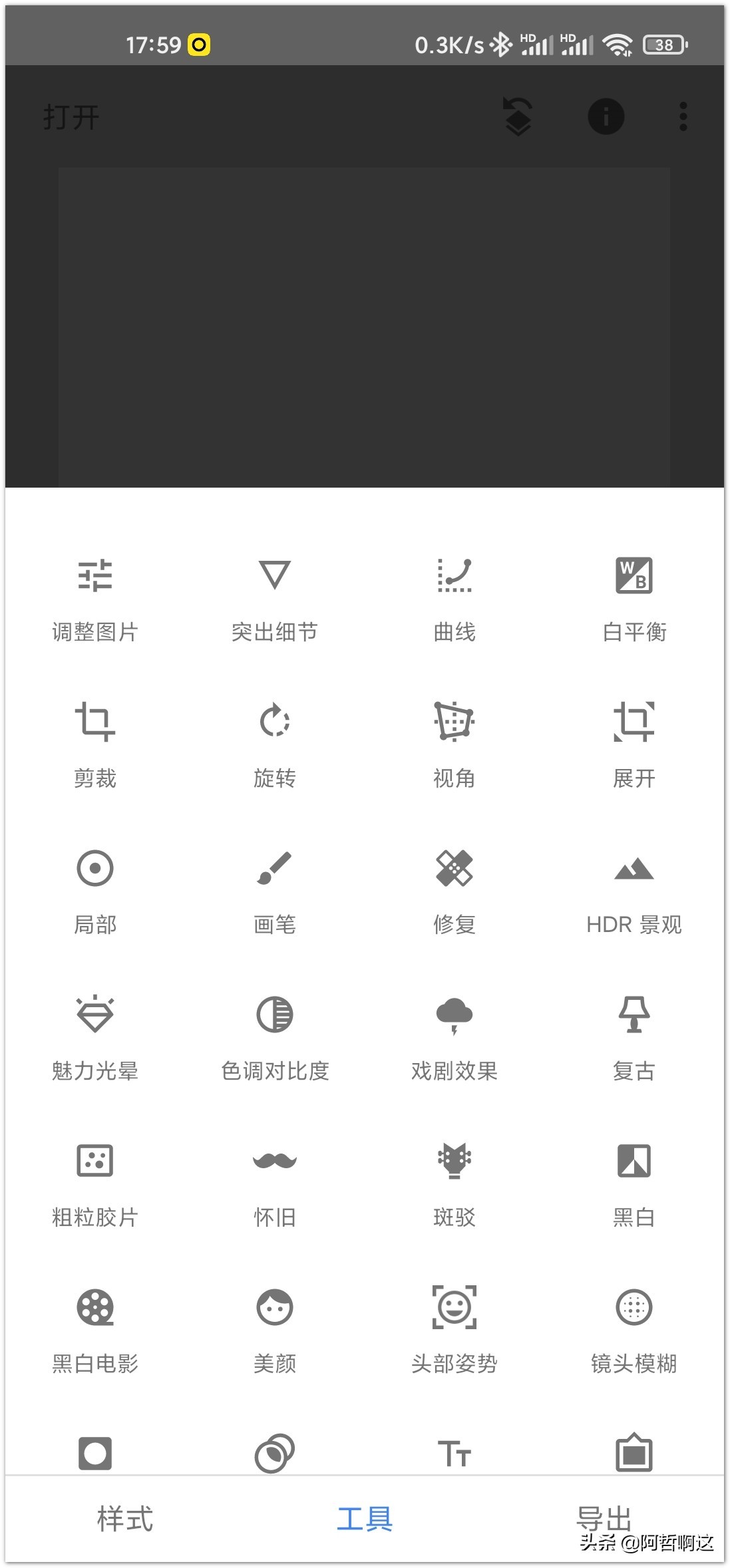This screenshot has height=1568, width=730.
Task: Choose the 白平衡 white balance tool
Action: coord(634,599)
